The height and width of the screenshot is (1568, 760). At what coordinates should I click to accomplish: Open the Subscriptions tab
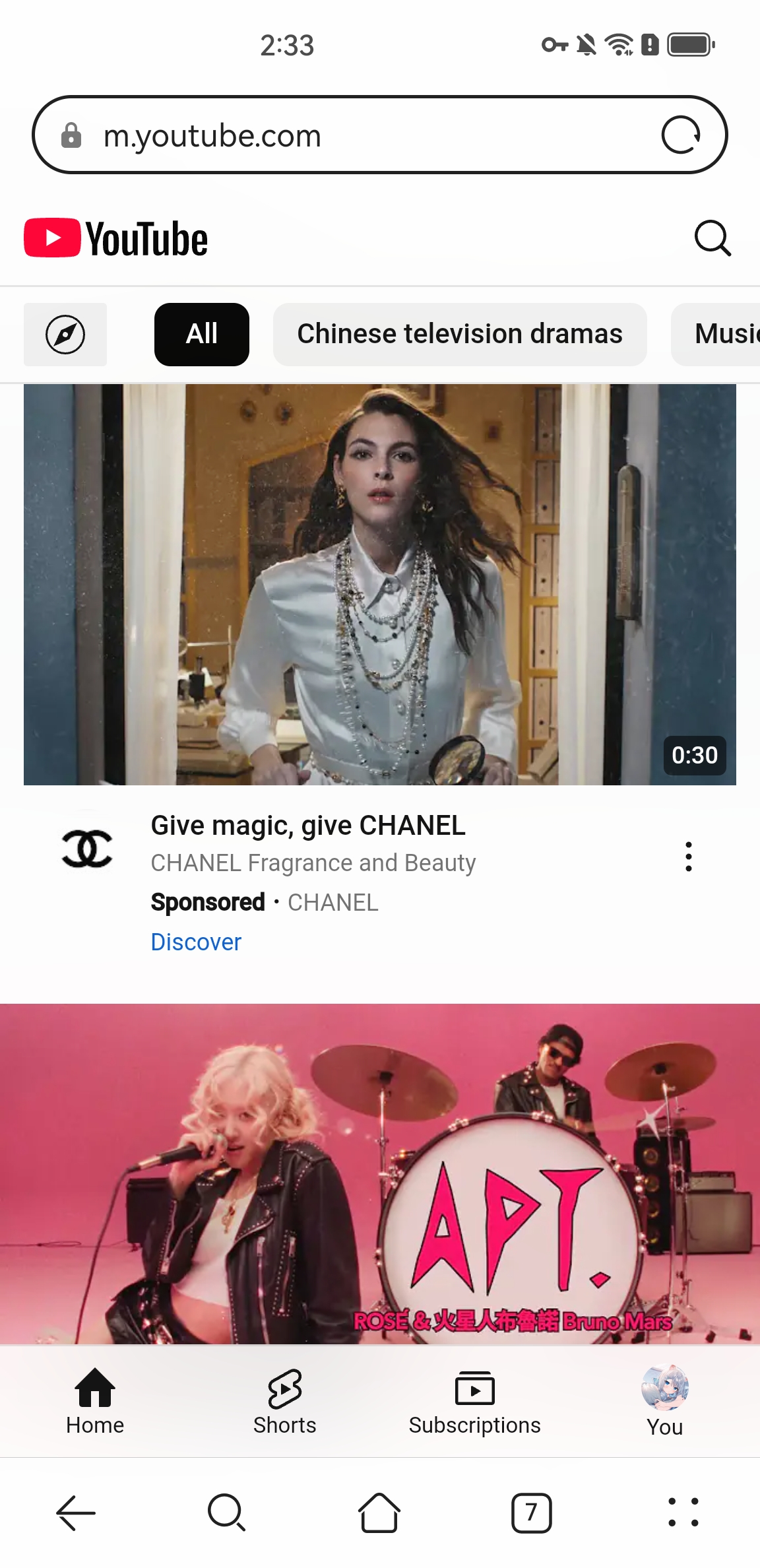pyautogui.click(x=474, y=1400)
